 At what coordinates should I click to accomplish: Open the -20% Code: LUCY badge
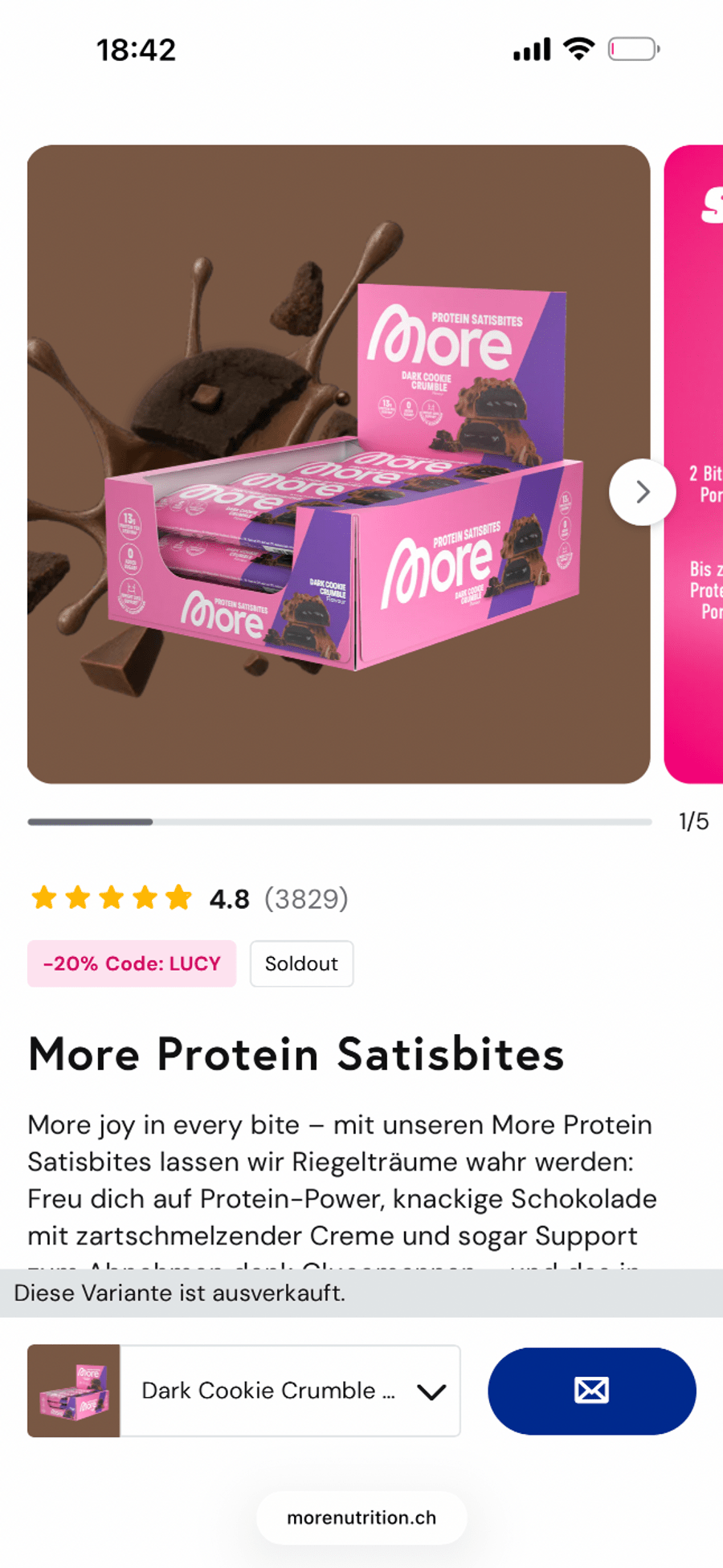point(132,963)
